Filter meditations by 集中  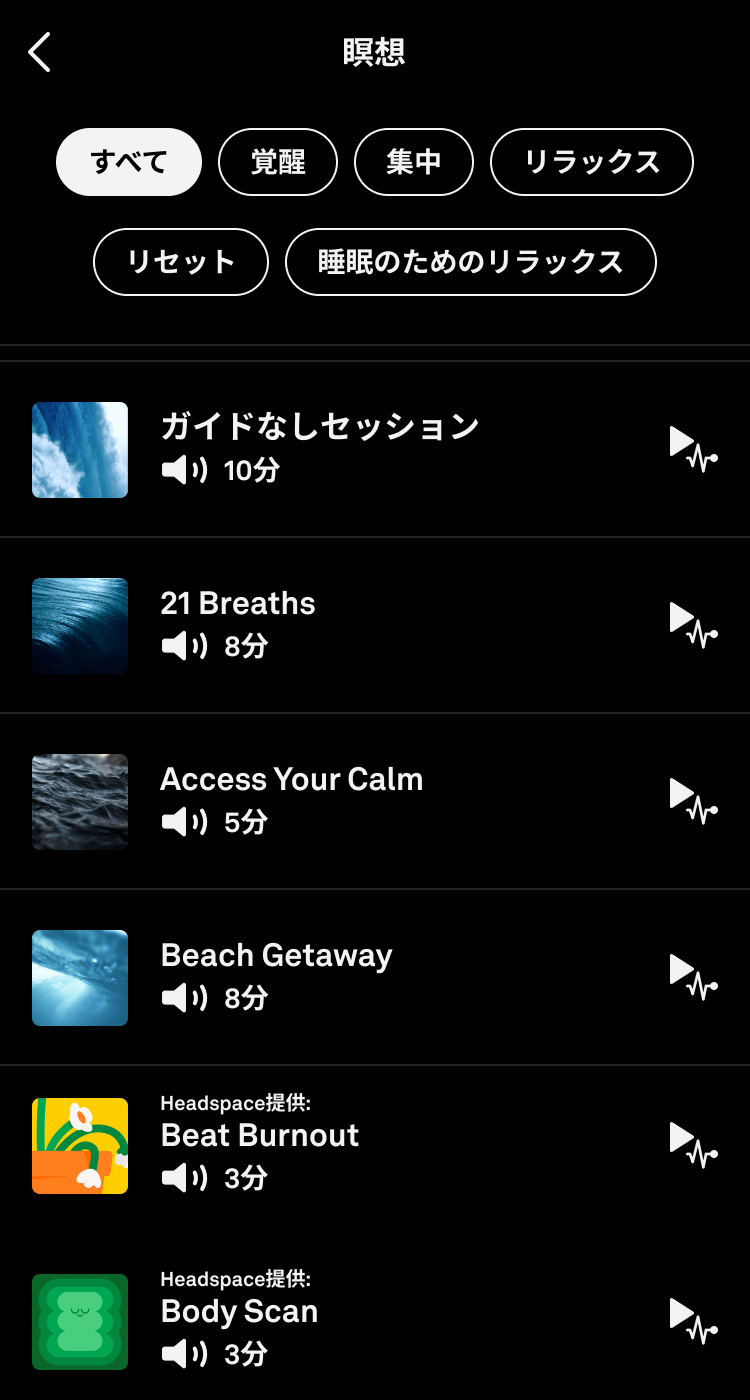414,162
